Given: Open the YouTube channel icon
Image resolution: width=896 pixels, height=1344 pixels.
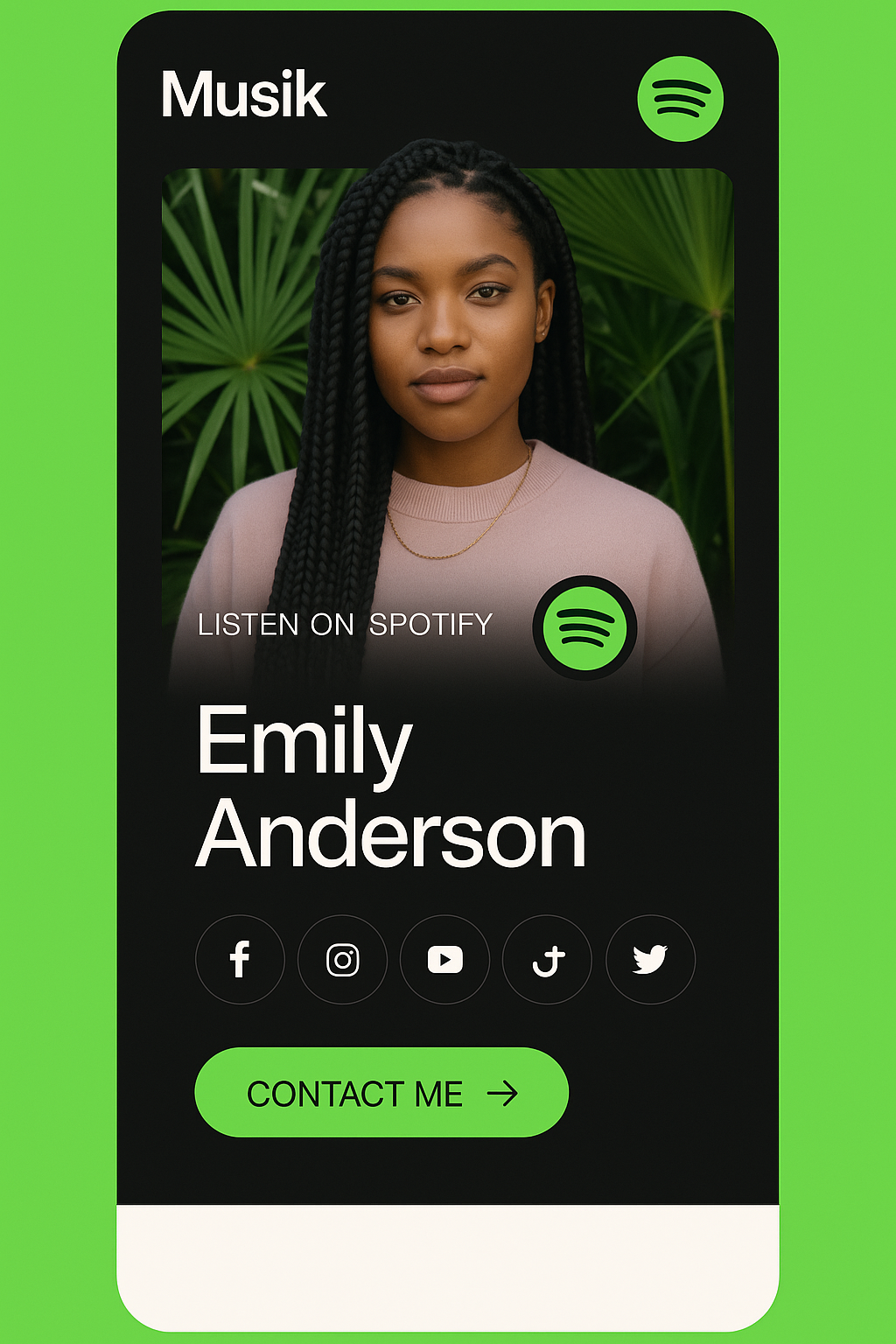Looking at the screenshot, I should point(444,959).
